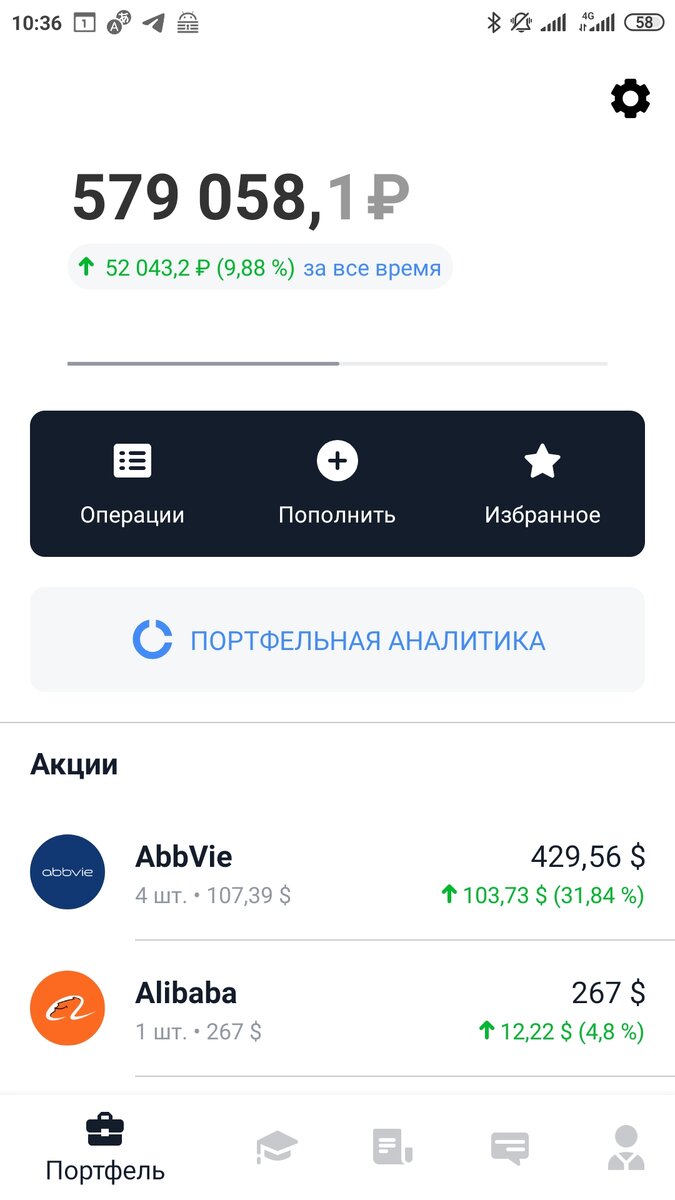
Task: Switch to the chat messages tab
Action: pos(510,1148)
